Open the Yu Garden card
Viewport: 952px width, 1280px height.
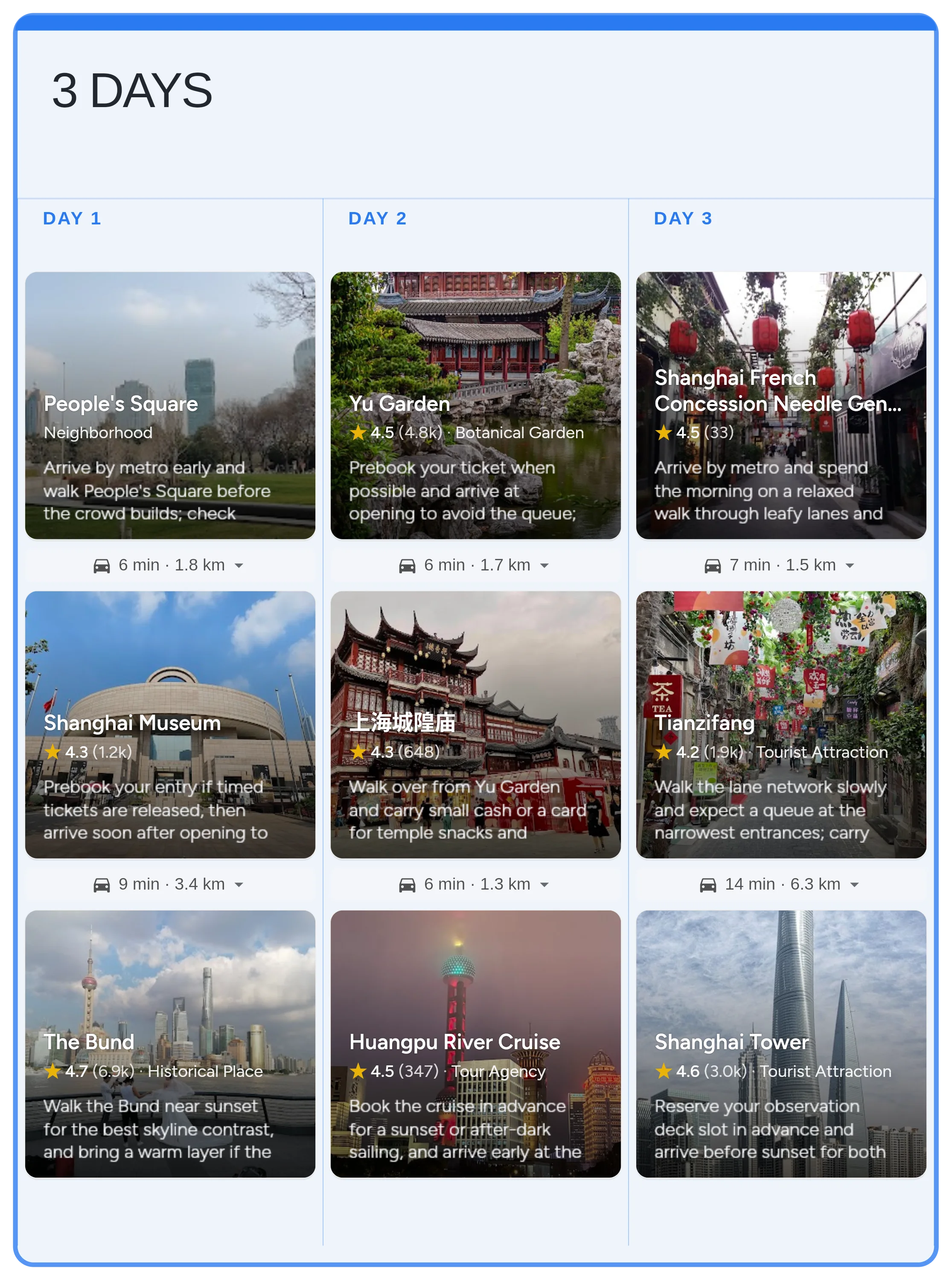coord(475,405)
